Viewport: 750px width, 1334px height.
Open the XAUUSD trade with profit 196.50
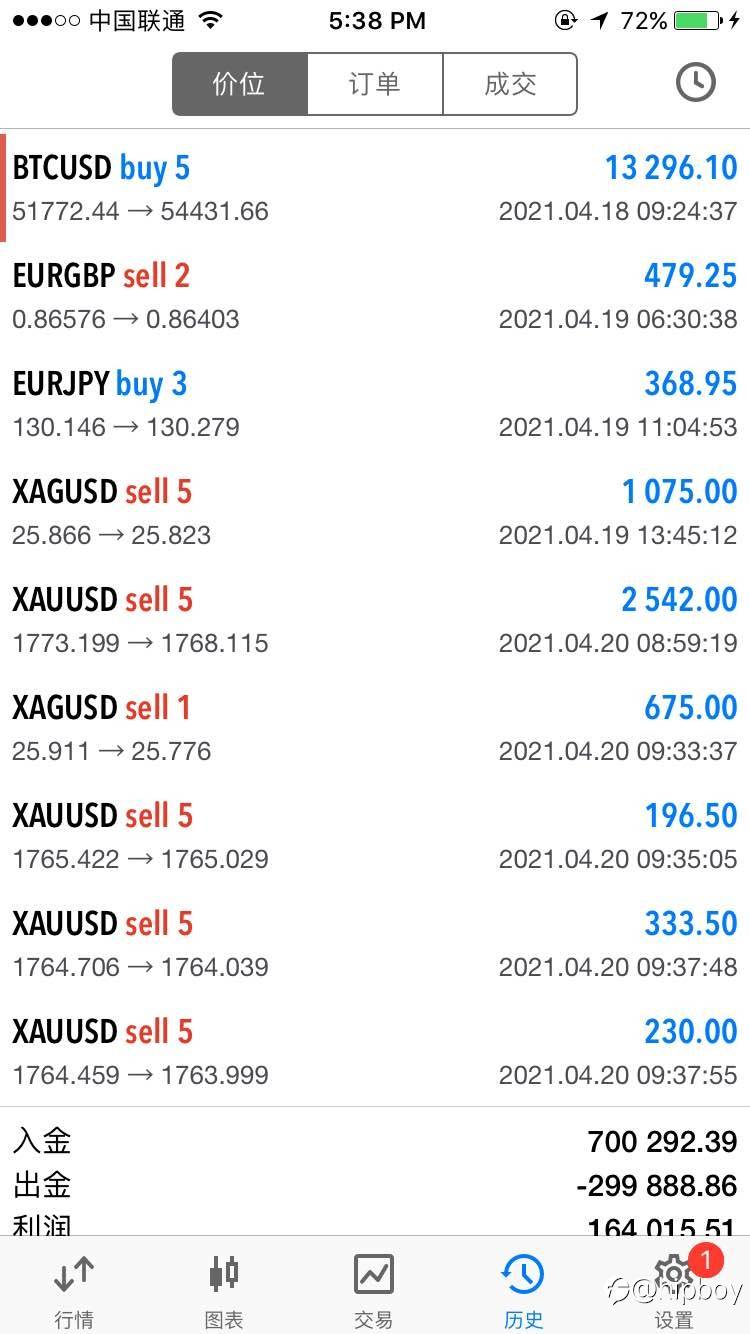pos(375,836)
